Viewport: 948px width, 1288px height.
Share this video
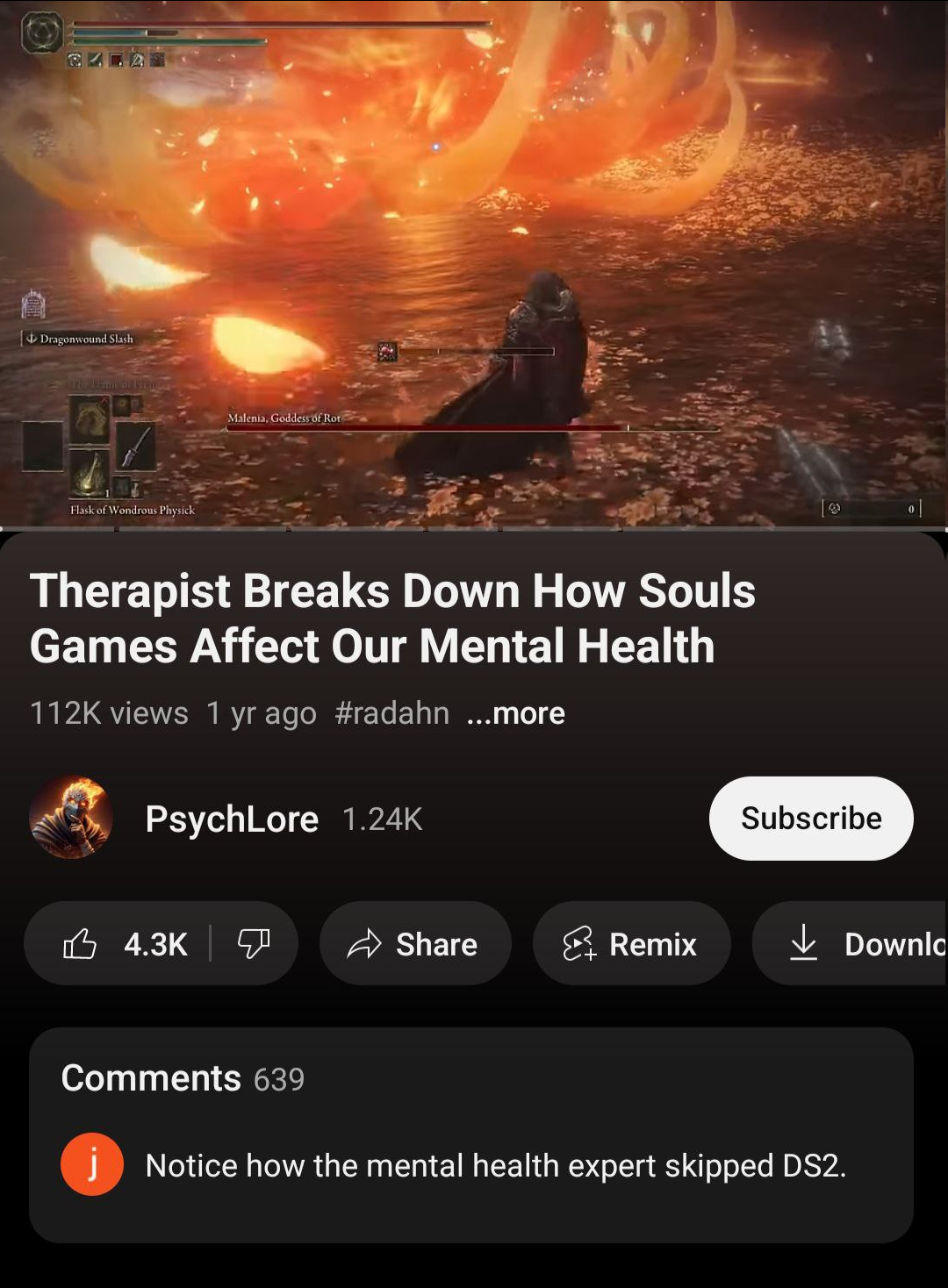click(414, 944)
